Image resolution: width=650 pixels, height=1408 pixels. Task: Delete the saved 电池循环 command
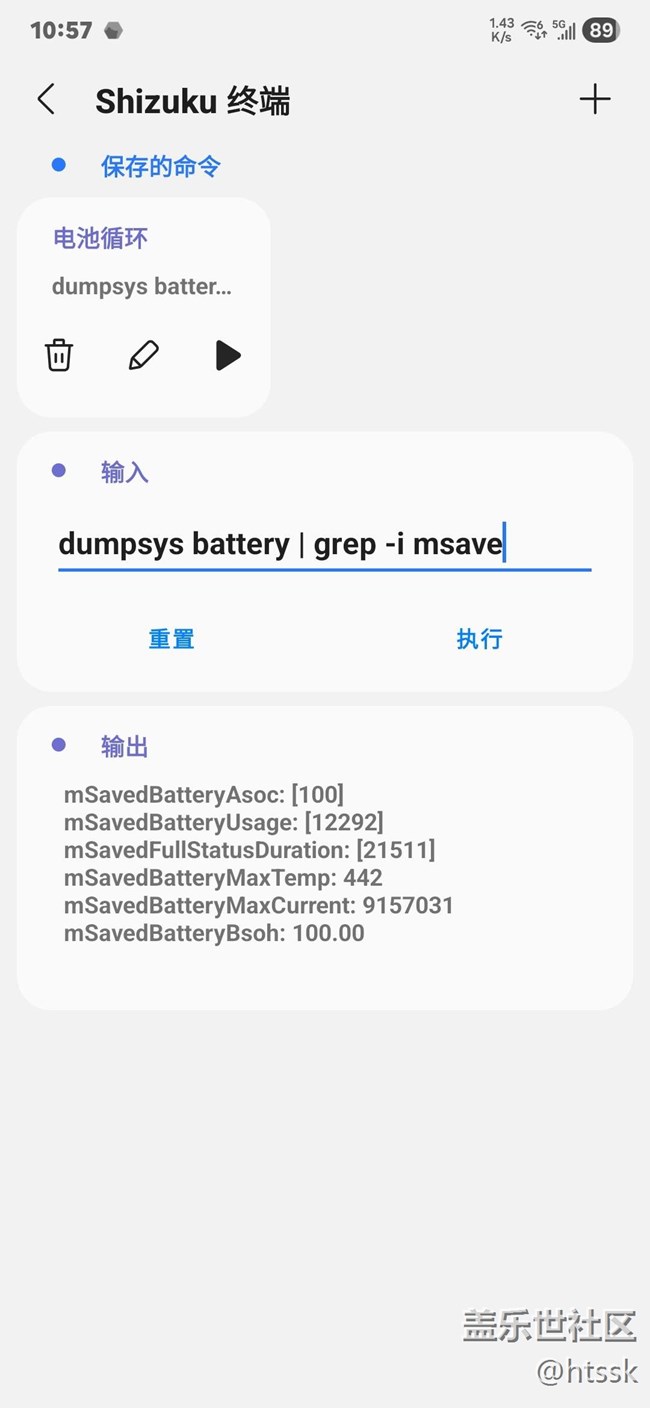(59, 355)
